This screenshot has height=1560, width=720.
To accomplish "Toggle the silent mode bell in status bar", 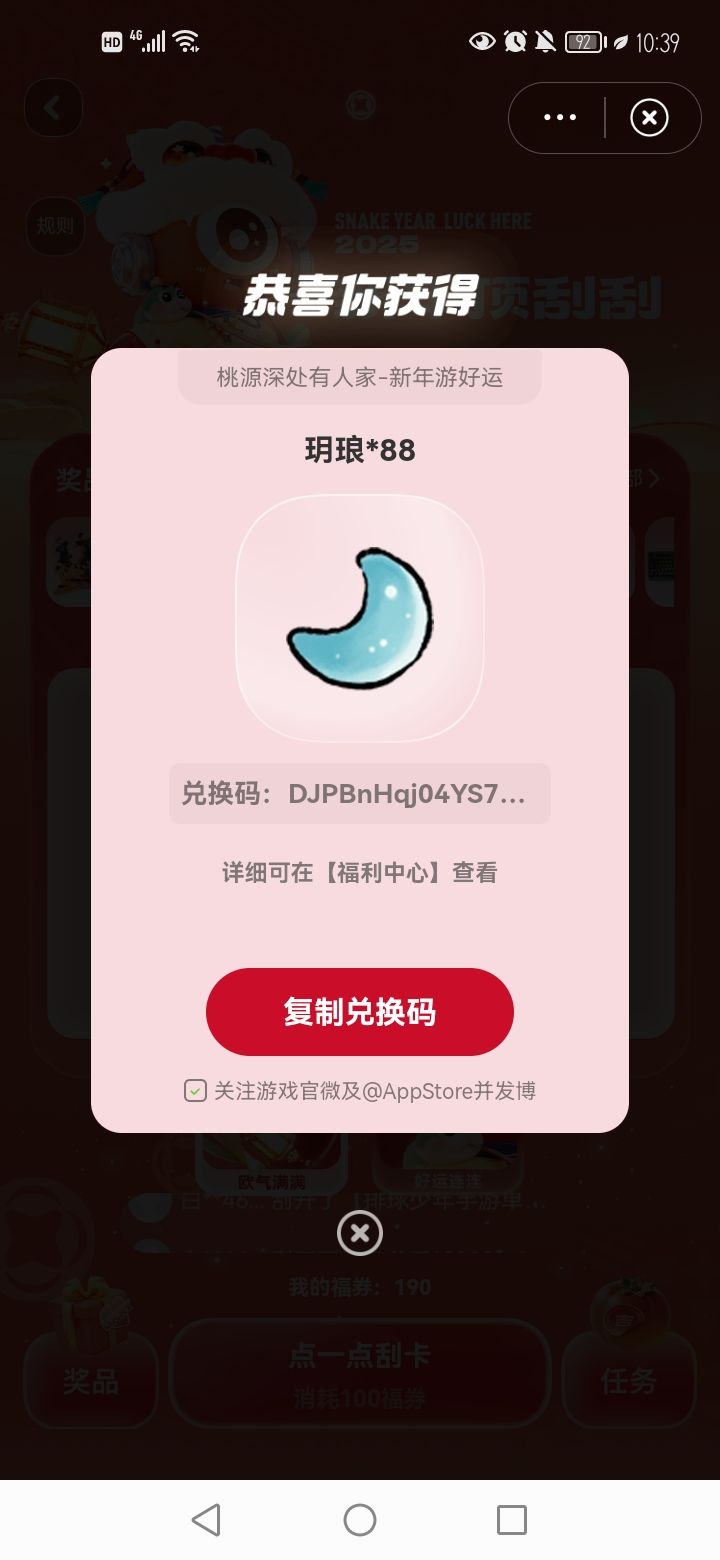I will pos(545,42).
